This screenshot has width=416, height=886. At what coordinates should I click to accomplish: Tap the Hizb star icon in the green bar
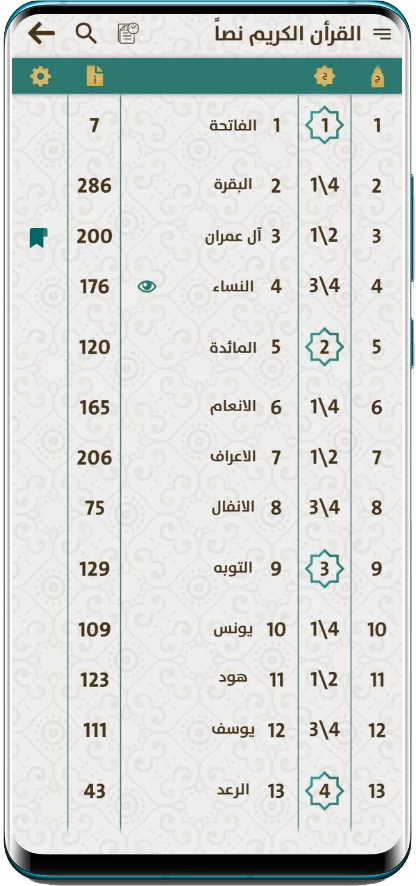point(325,76)
